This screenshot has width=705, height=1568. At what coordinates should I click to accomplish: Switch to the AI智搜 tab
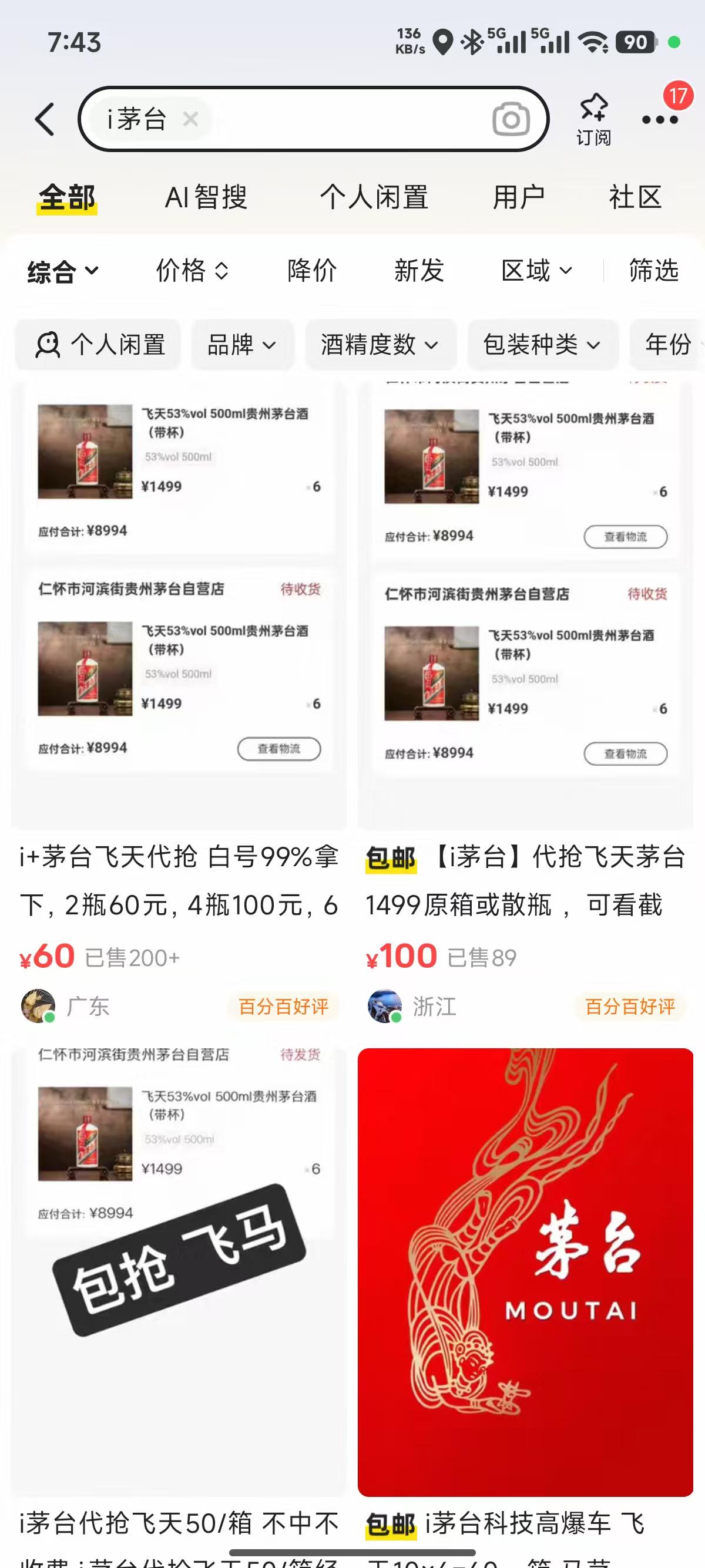[x=206, y=197]
